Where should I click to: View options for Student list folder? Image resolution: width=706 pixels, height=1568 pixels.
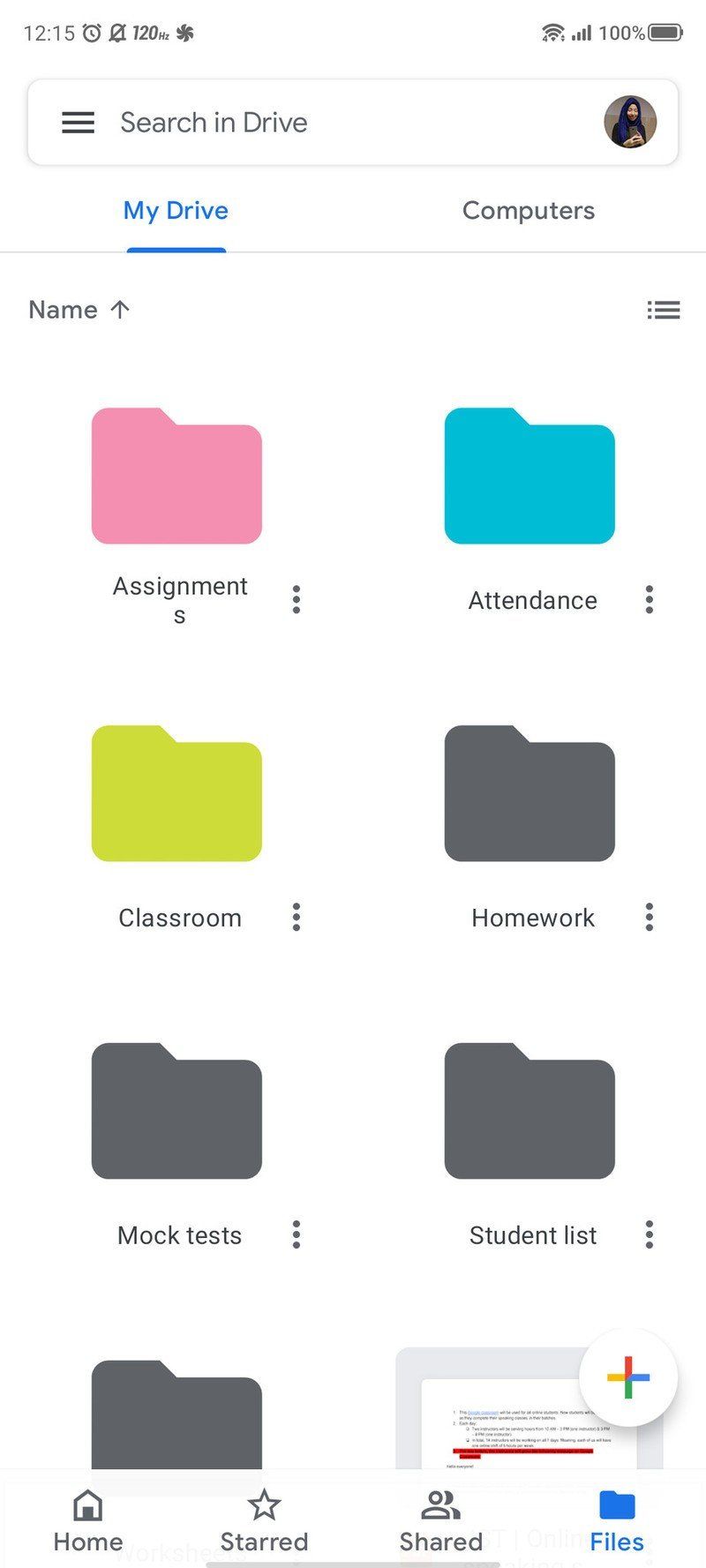pos(650,1235)
